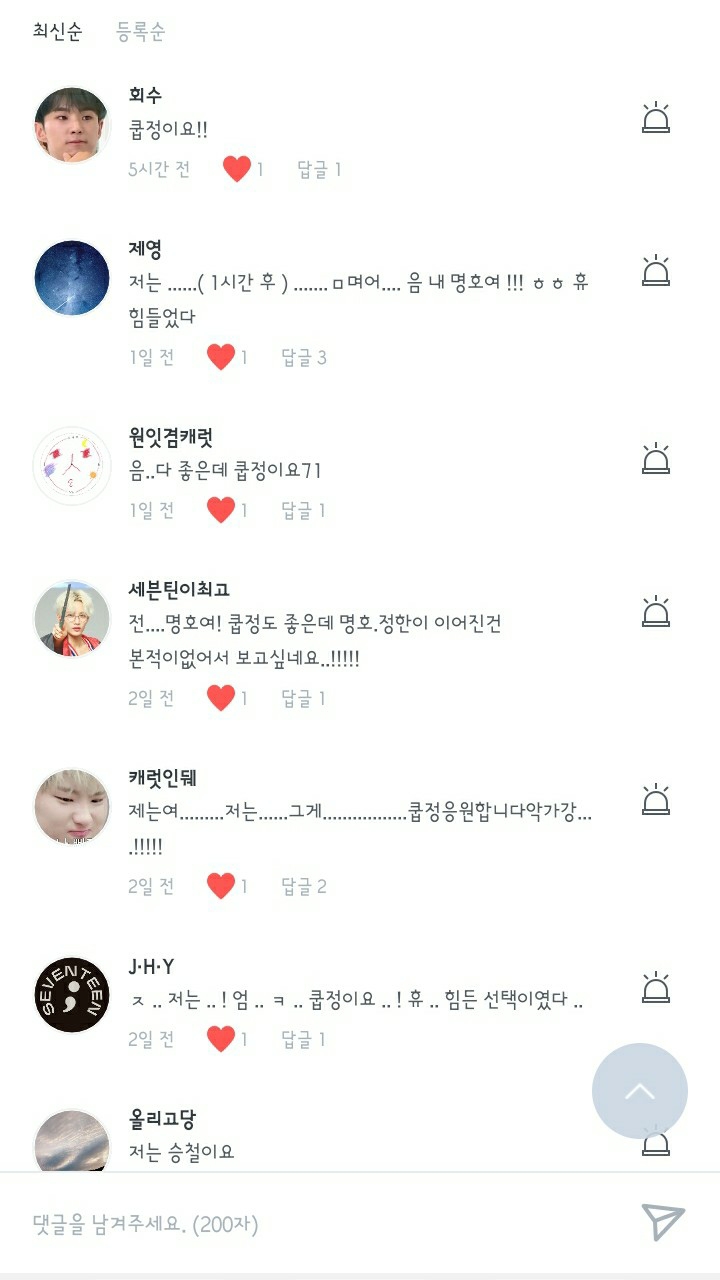Open replies on 세븐틴이최고's comment

(x=303, y=698)
